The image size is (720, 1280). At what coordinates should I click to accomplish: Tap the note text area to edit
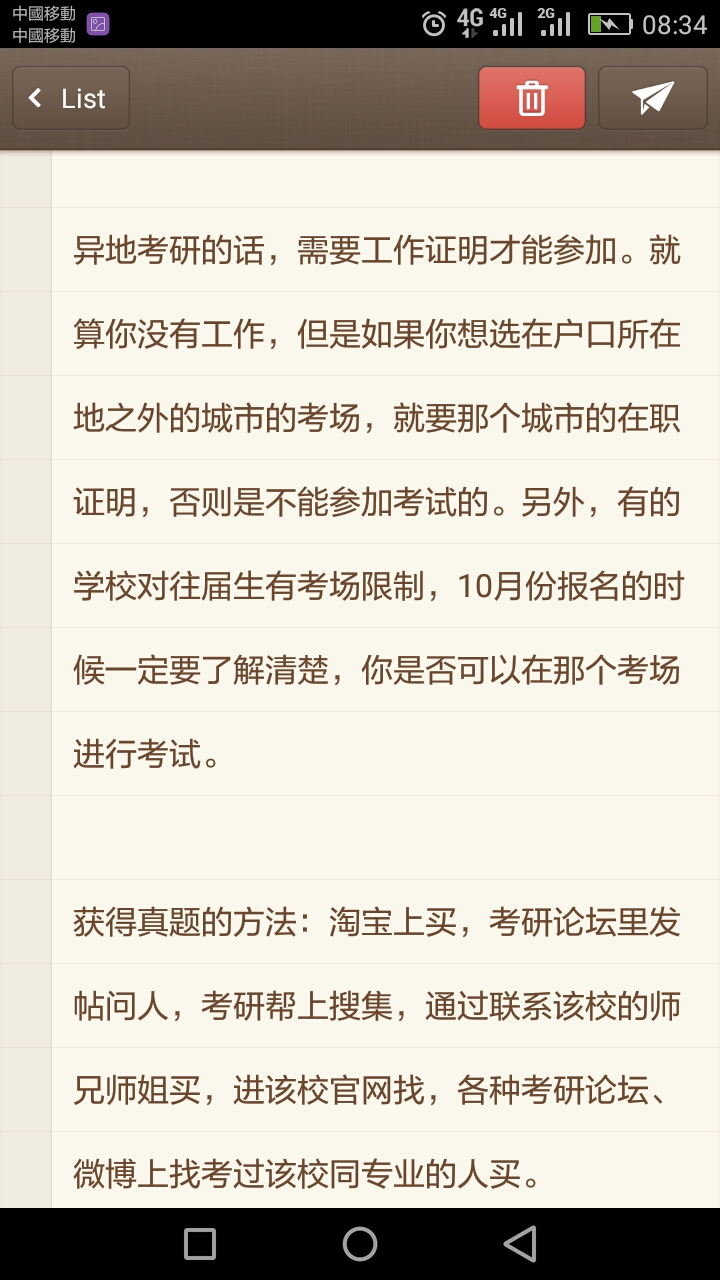[x=385, y=680]
